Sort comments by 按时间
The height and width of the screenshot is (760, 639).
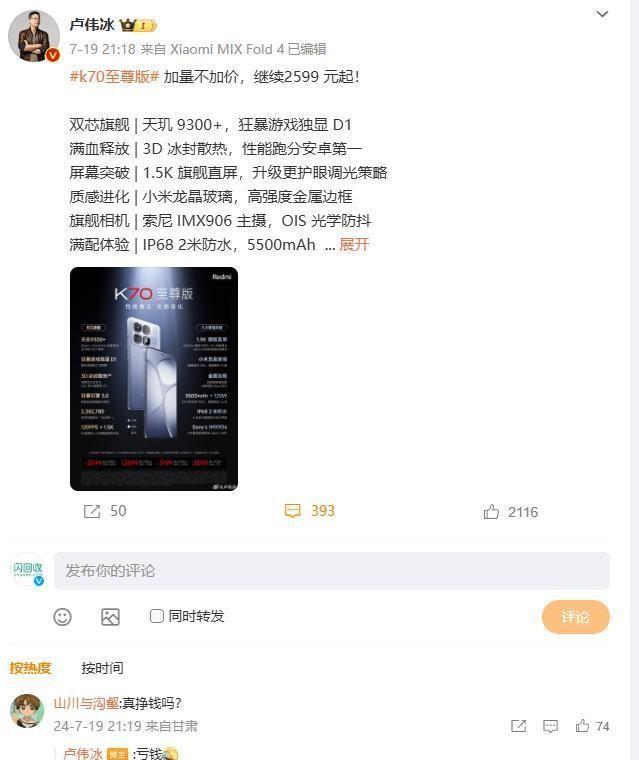[102, 668]
